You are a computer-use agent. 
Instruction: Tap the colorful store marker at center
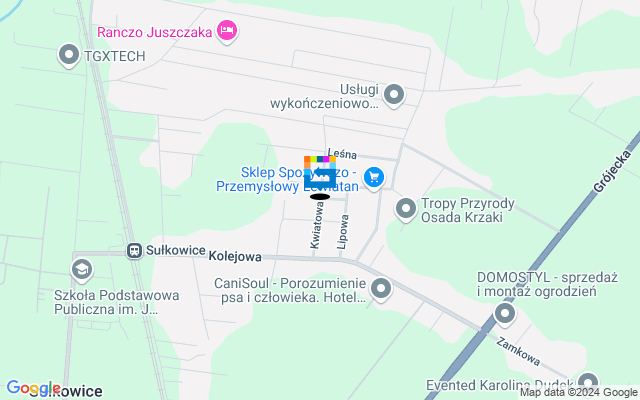pyautogui.click(x=320, y=174)
